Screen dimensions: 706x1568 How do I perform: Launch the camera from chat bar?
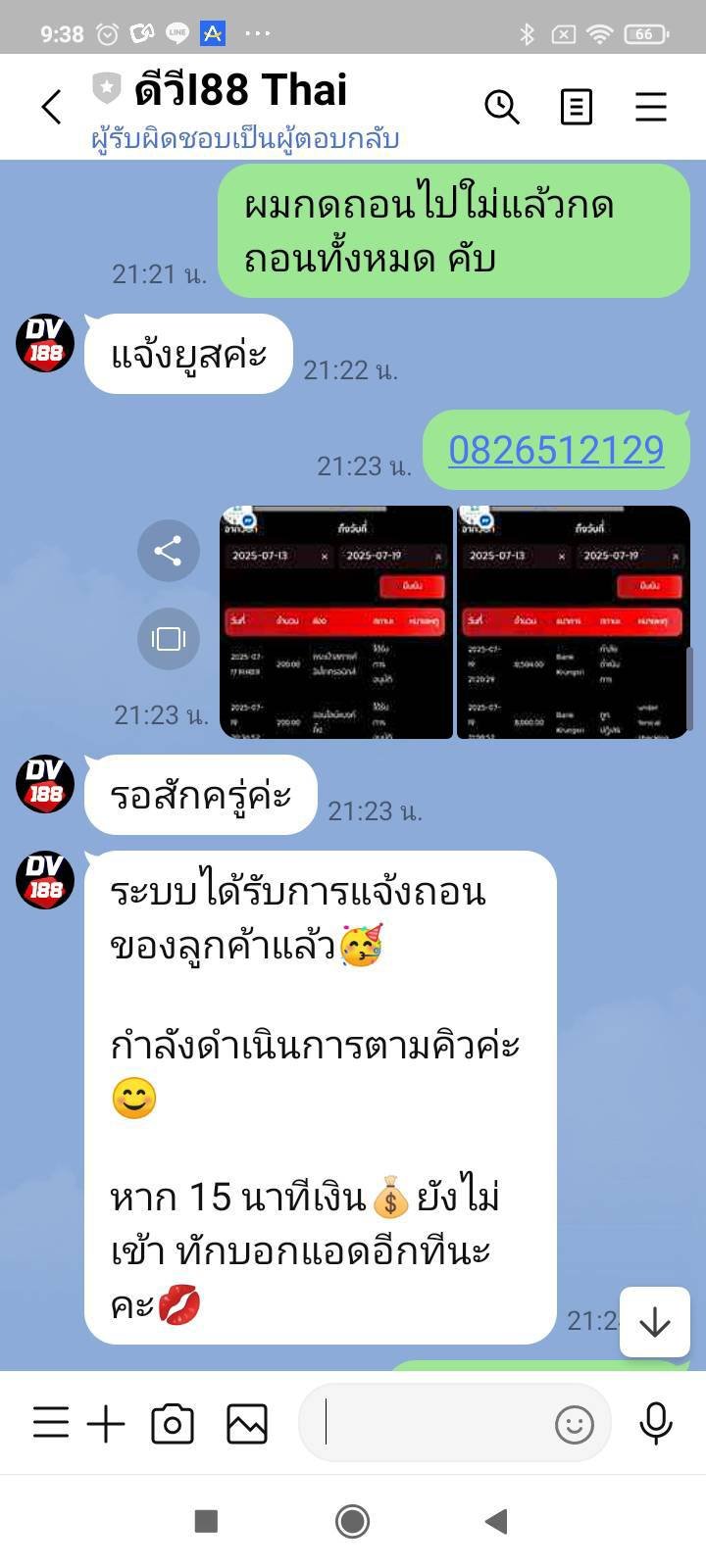pyautogui.click(x=173, y=1424)
